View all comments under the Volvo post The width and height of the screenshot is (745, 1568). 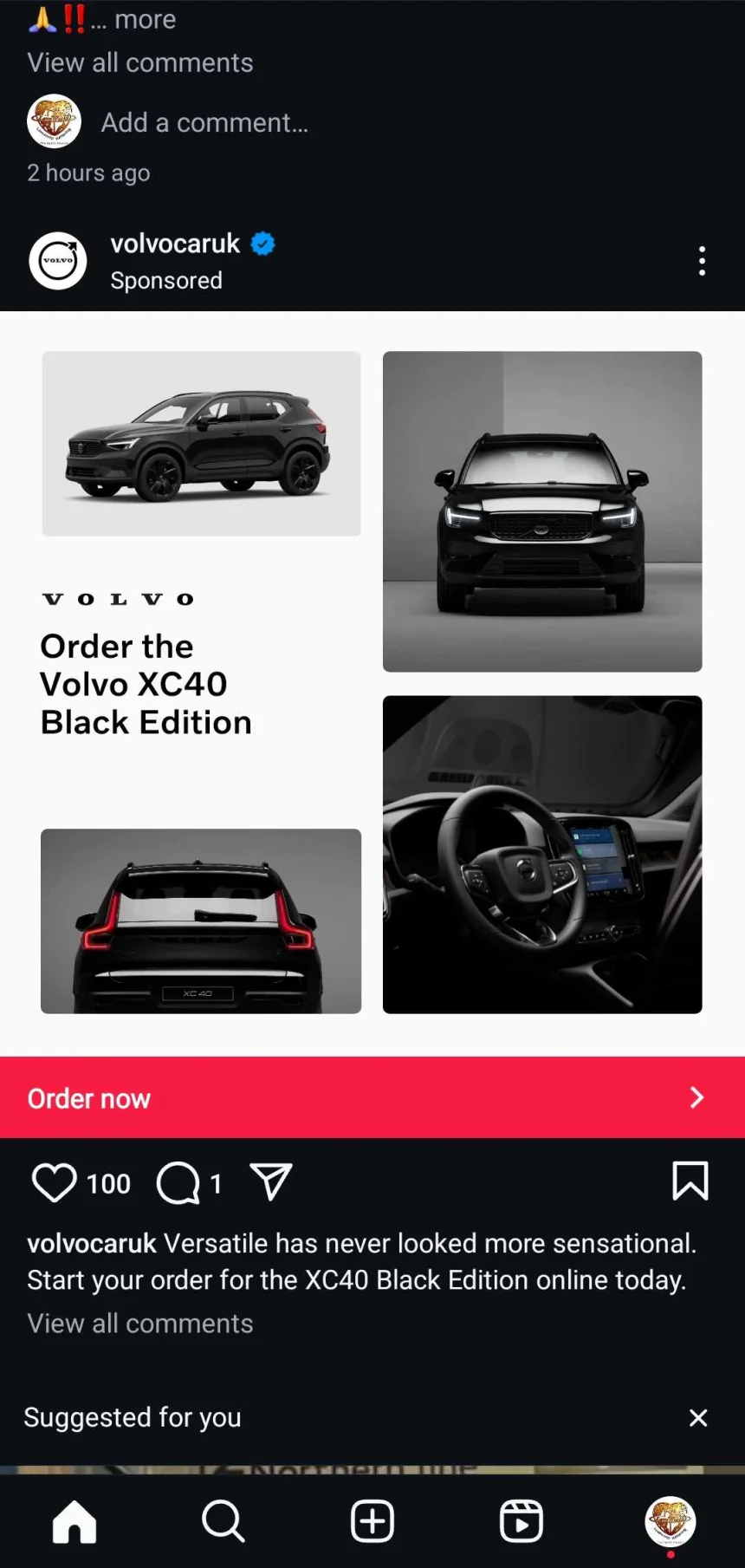pos(140,1324)
